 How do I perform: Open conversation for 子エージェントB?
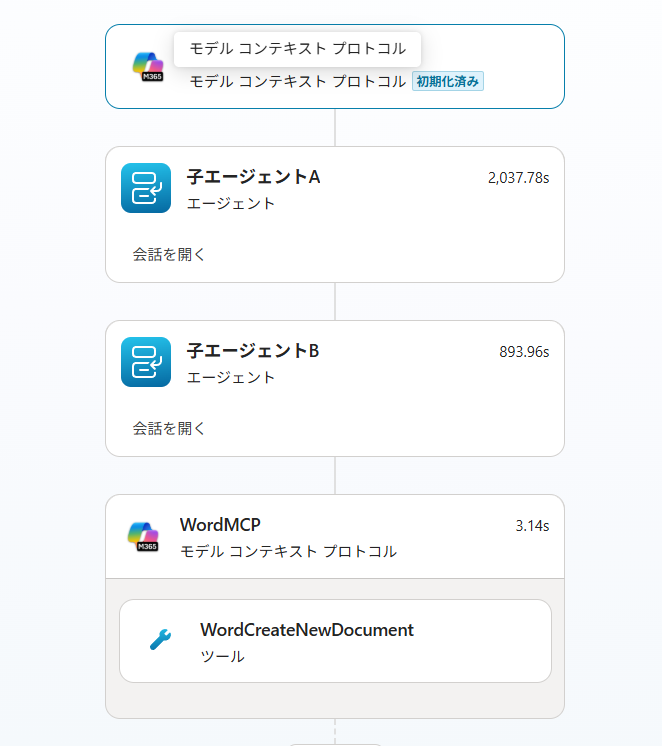[x=169, y=428]
